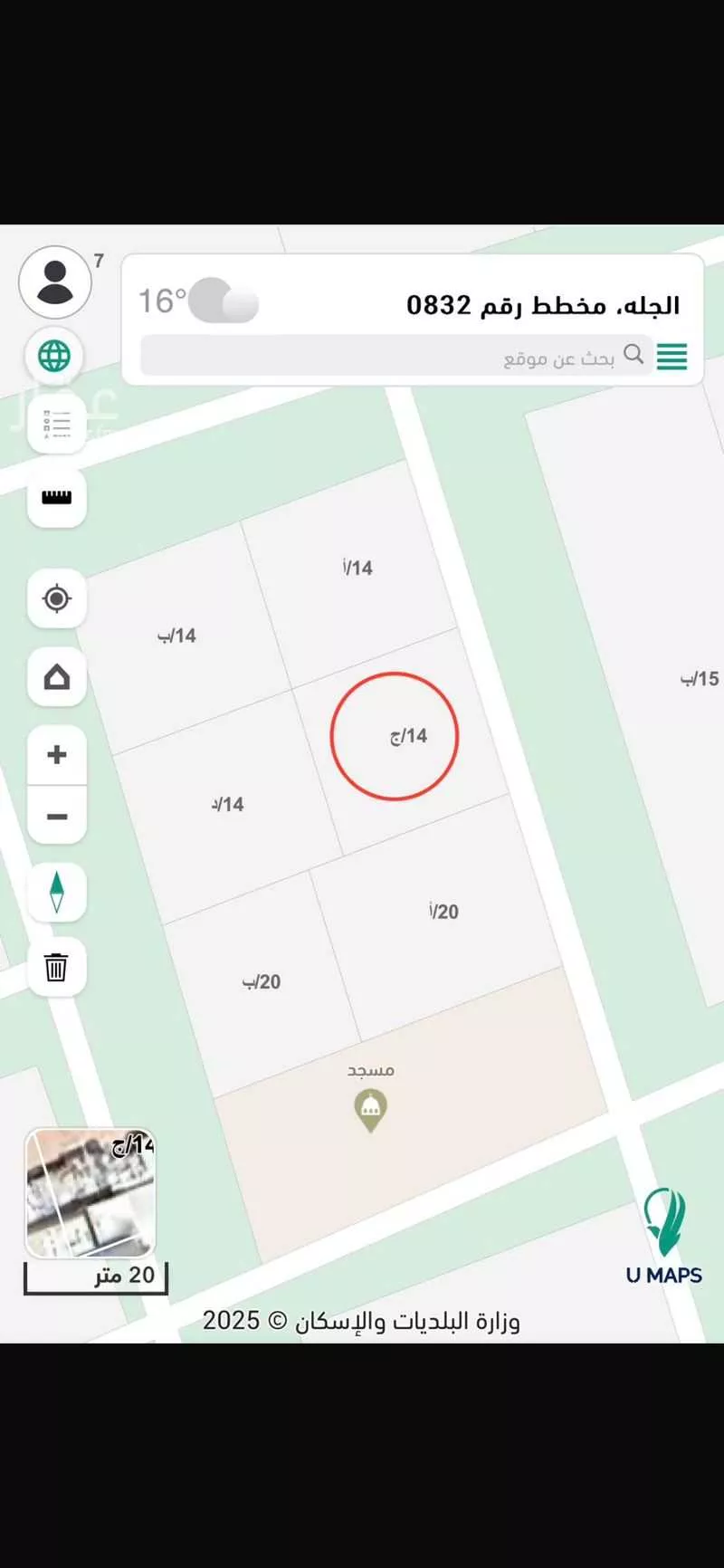Open the green hamburger menu

coord(672,357)
